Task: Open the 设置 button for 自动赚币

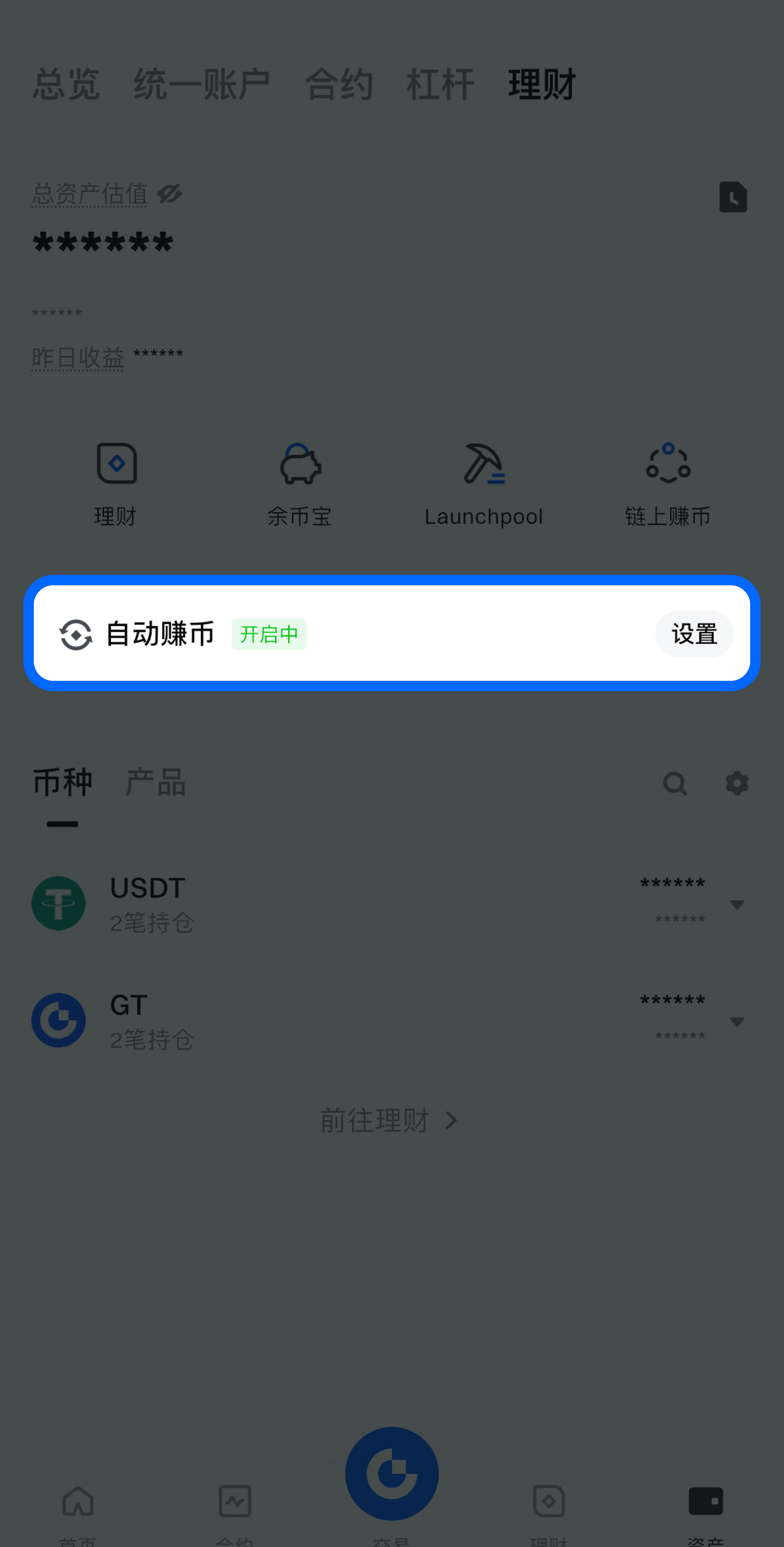Action: 693,634
